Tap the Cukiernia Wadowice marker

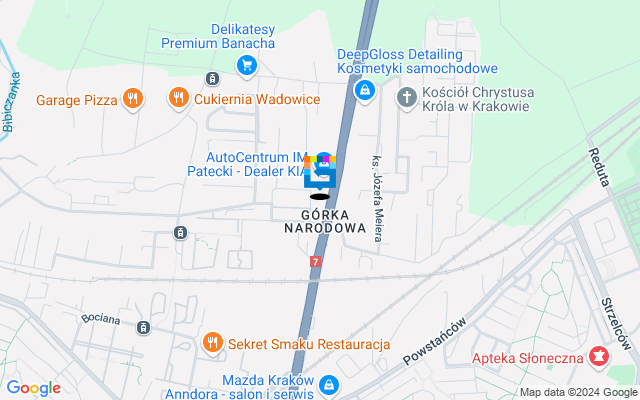pos(179,97)
